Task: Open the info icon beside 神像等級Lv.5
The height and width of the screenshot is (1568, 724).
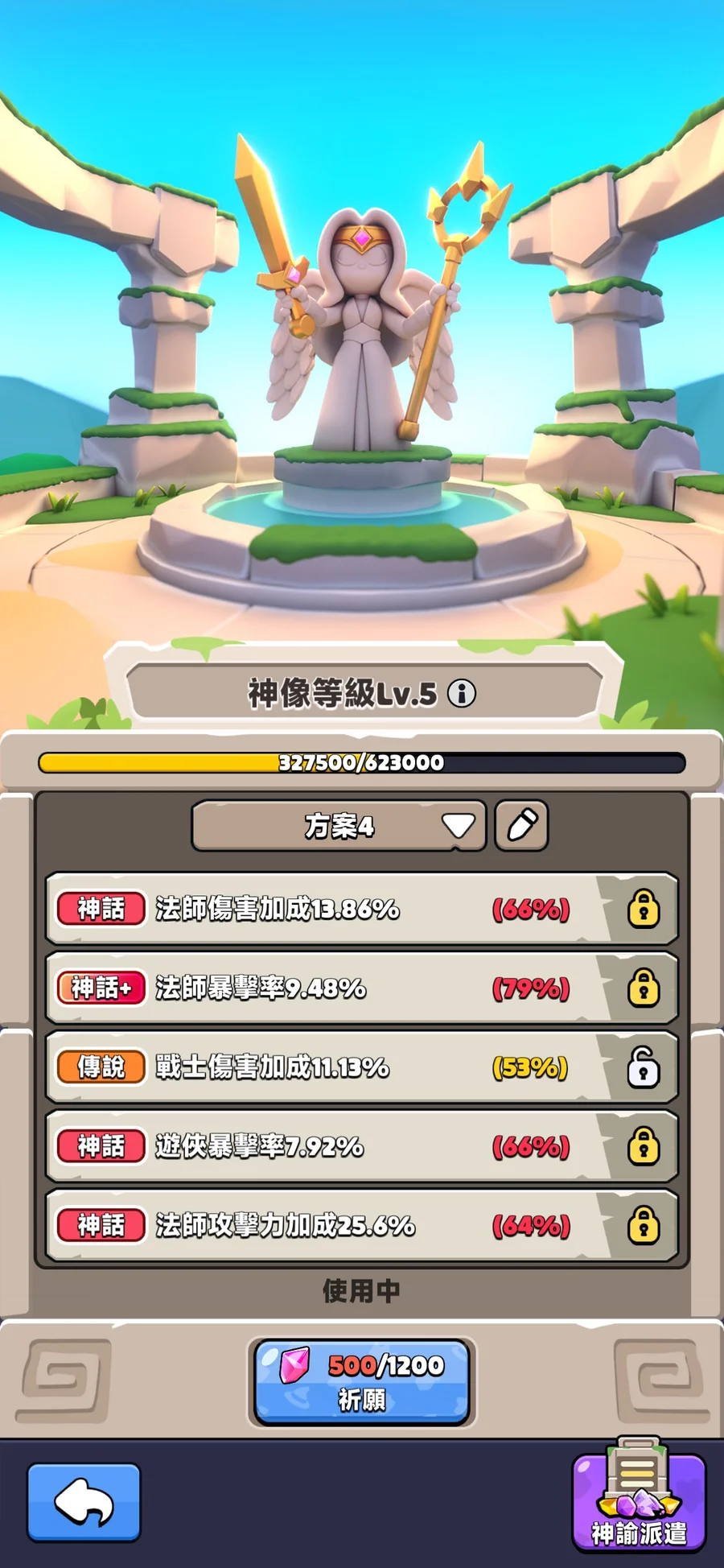Action: pos(462,693)
